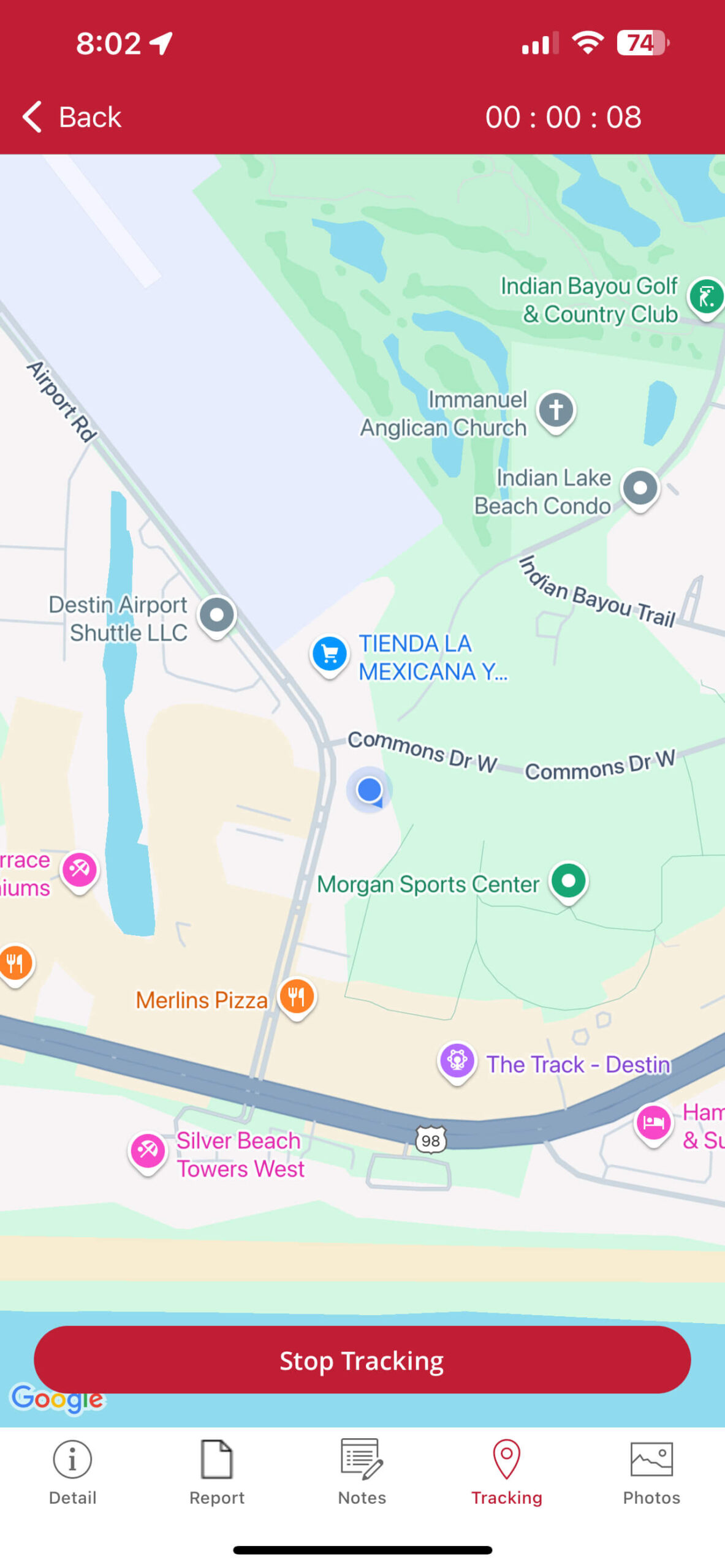The height and width of the screenshot is (1568, 725).
Task: Tap the Morgan Sports Center map pin
Action: click(x=569, y=881)
